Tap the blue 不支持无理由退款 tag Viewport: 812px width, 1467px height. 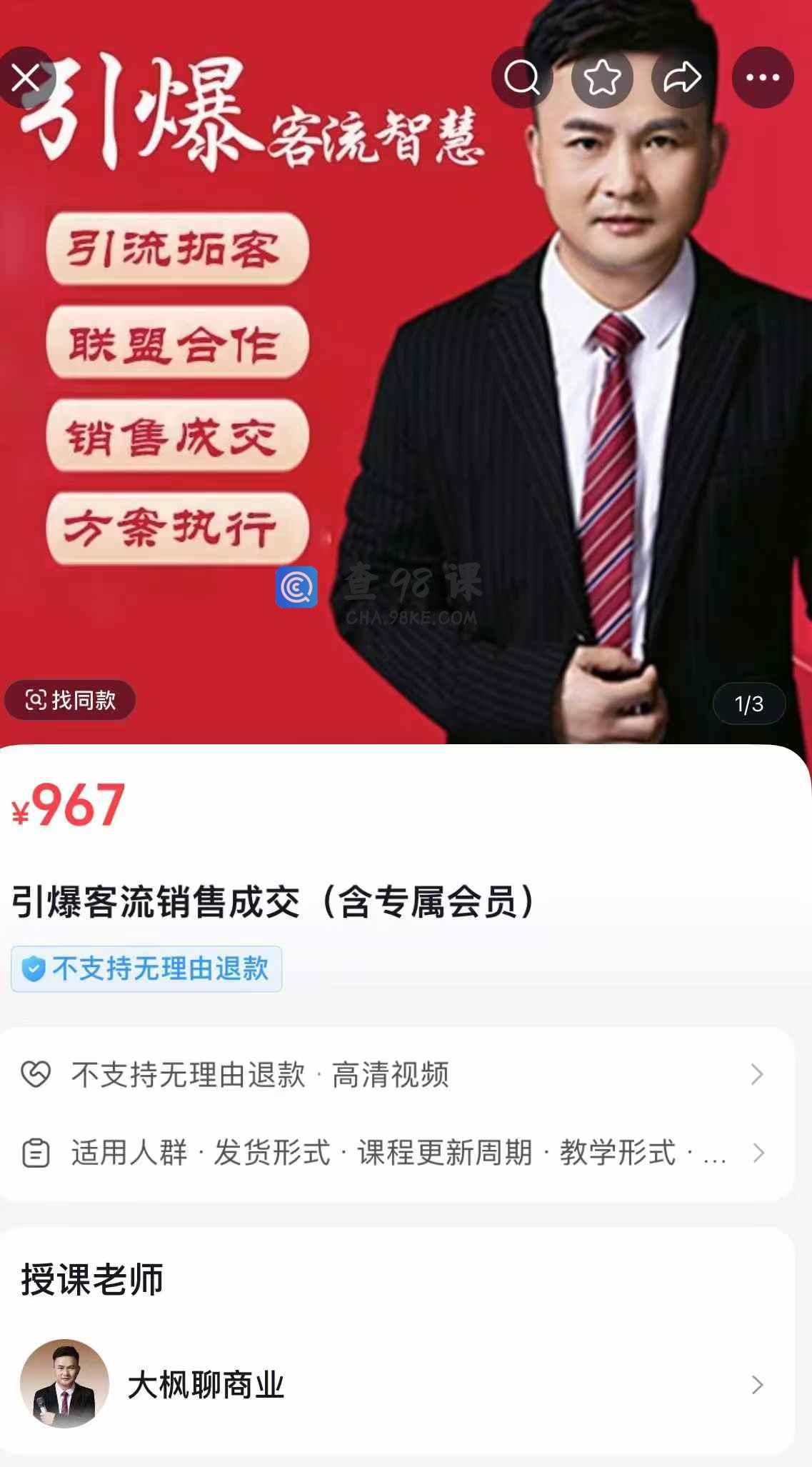[x=146, y=968]
